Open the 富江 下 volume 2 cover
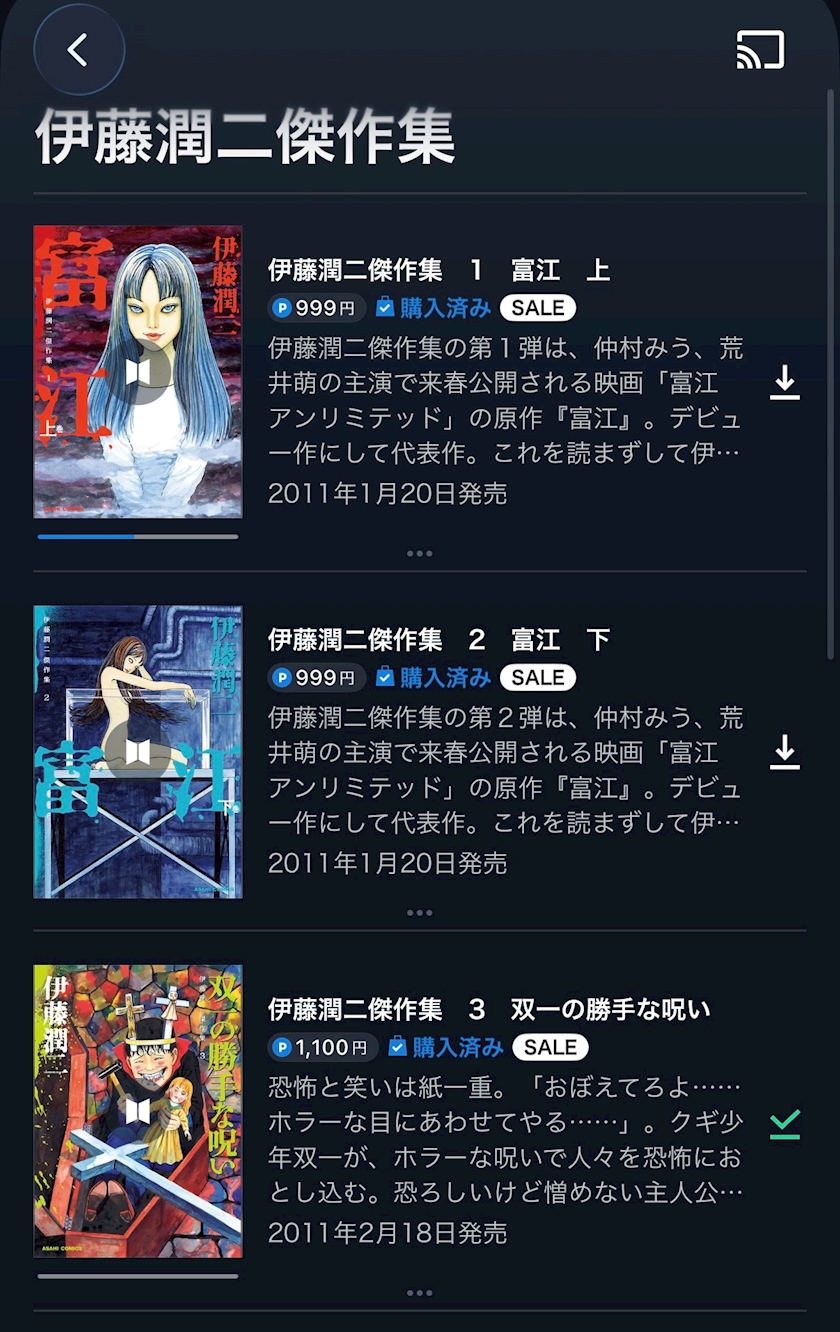This screenshot has height=1332, width=840. point(138,752)
